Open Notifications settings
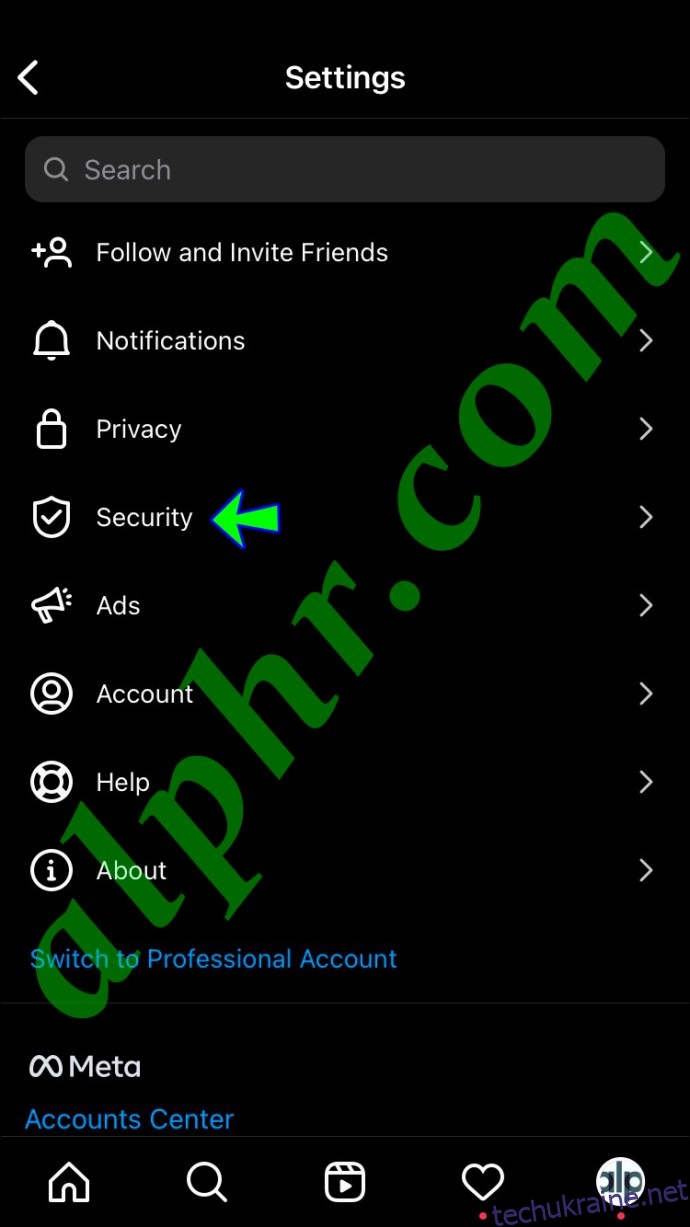 click(x=345, y=341)
